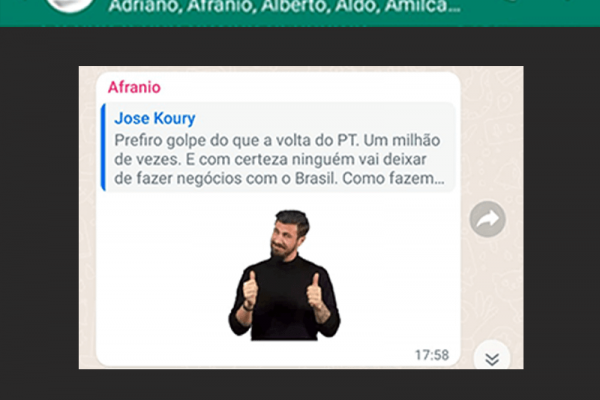Open the group info header
600x400 pixels.
coord(285,6)
